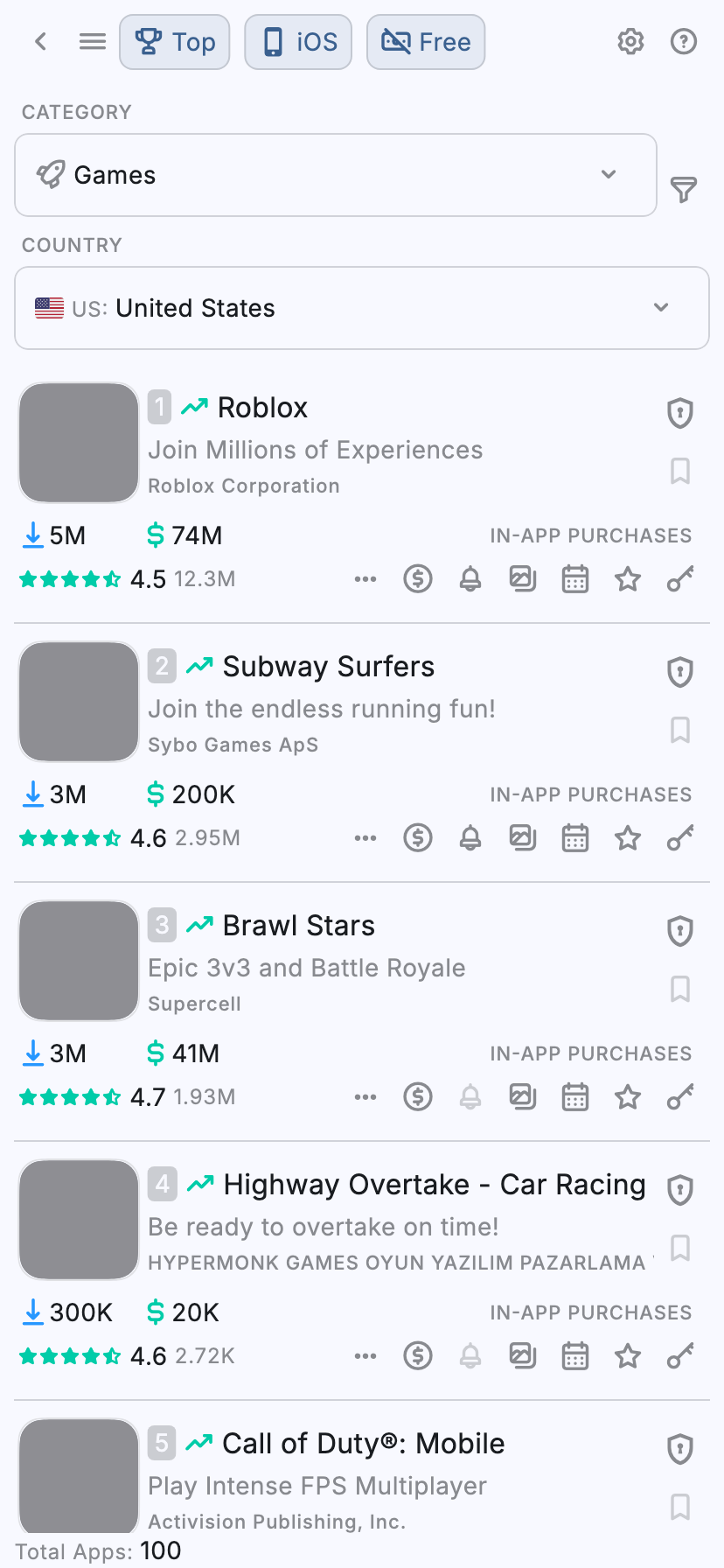Enable notifications bell for Roblox
The image size is (724, 1568).
click(x=470, y=578)
